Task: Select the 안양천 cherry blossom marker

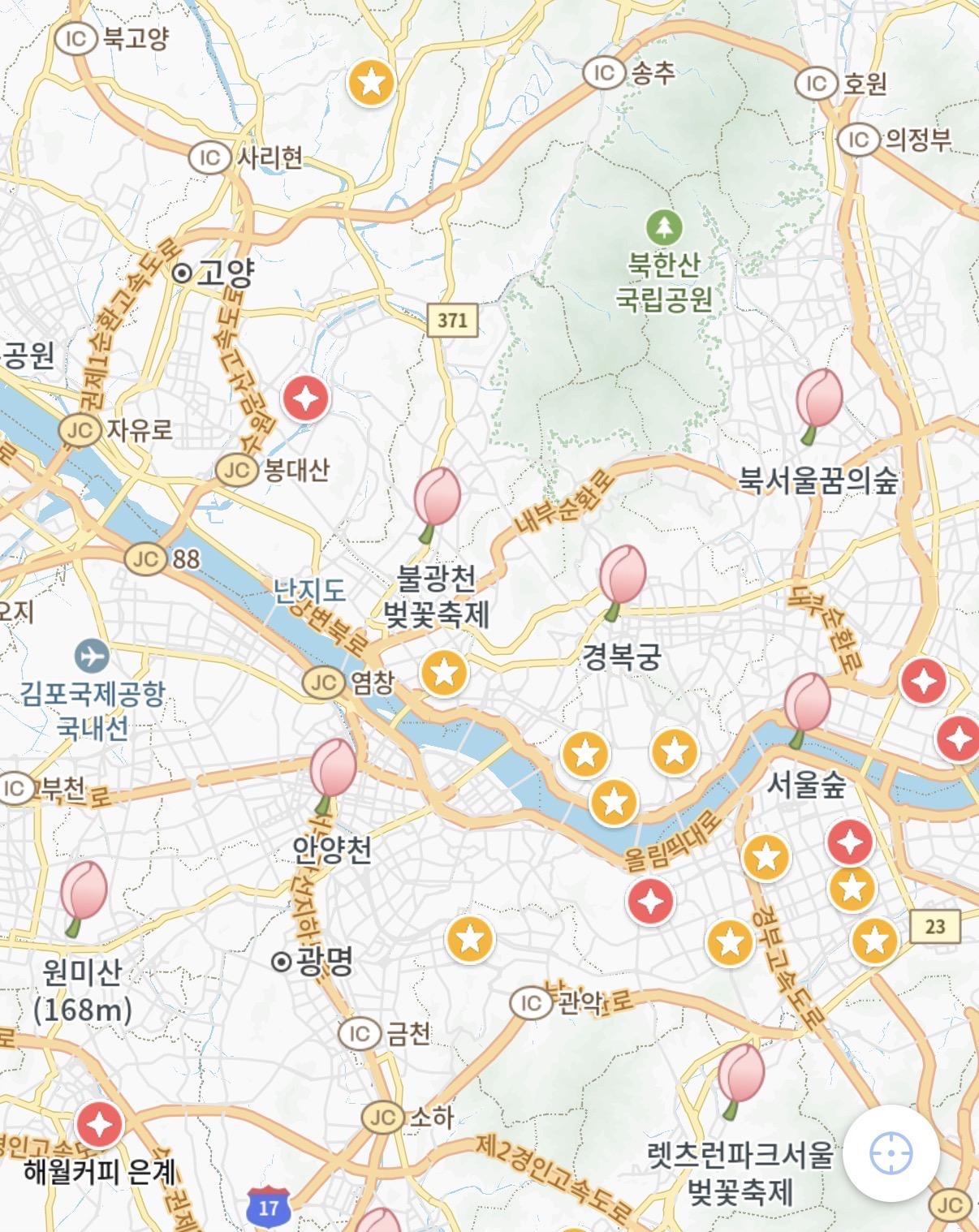Action: pos(334,769)
